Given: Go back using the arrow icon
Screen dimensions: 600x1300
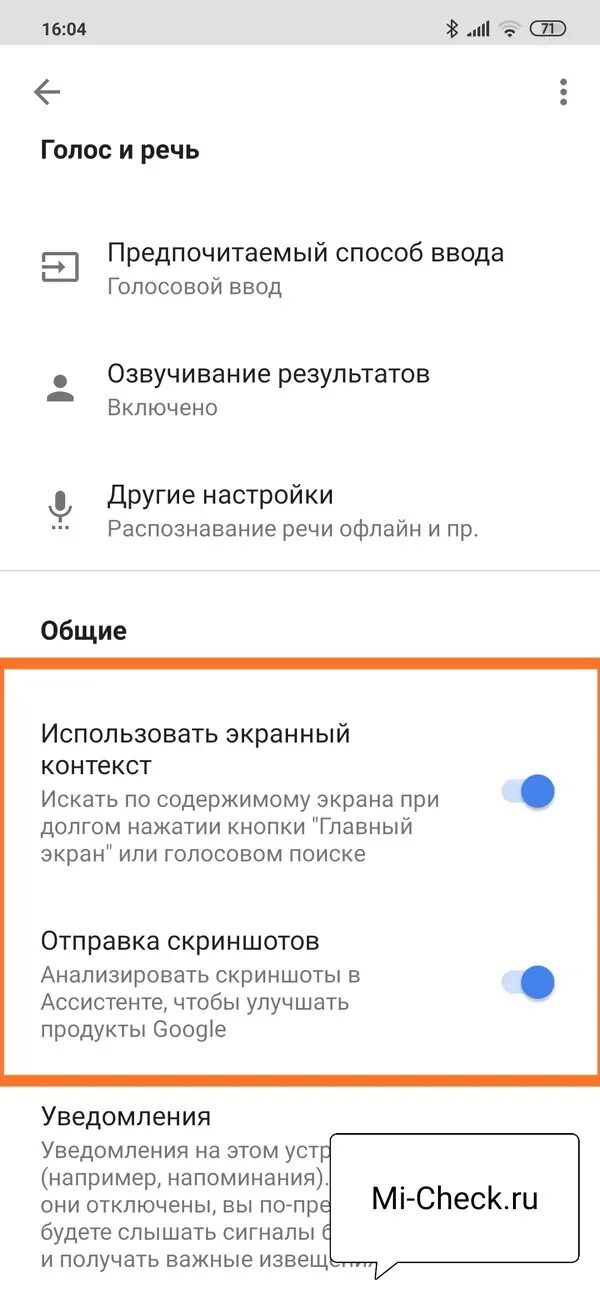Looking at the screenshot, I should pyautogui.click(x=47, y=93).
